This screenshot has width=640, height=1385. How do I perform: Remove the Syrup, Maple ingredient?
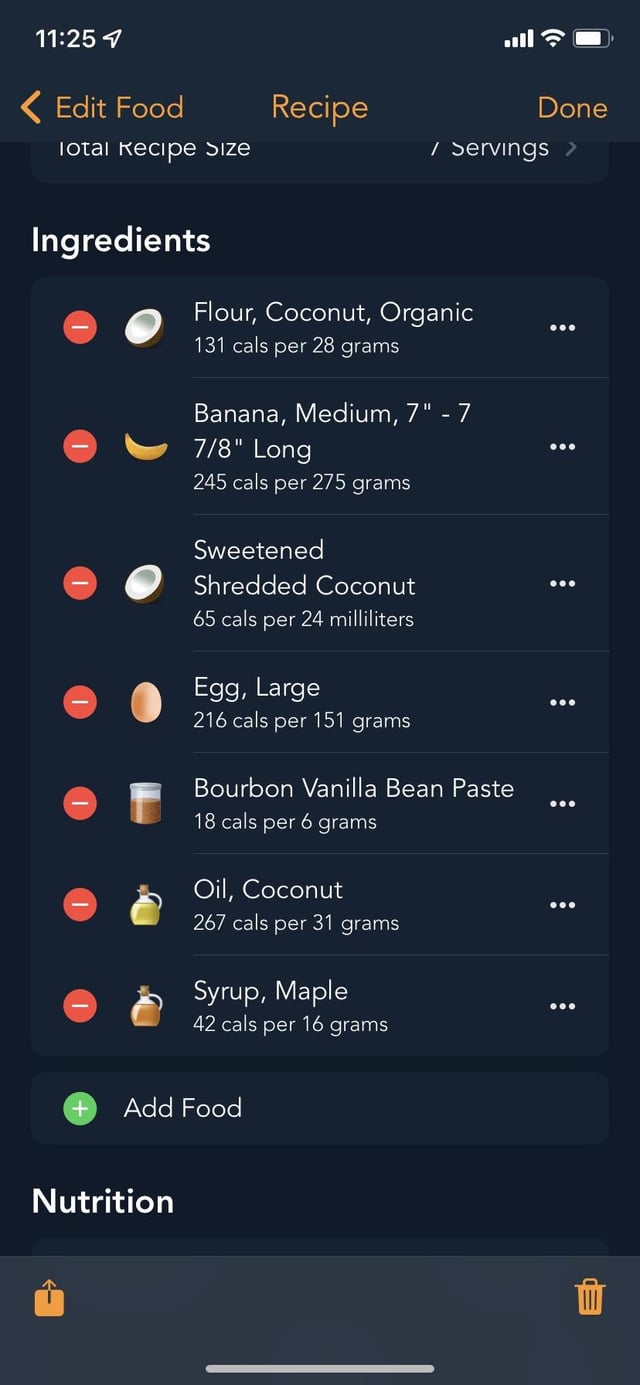pyautogui.click(x=80, y=1005)
